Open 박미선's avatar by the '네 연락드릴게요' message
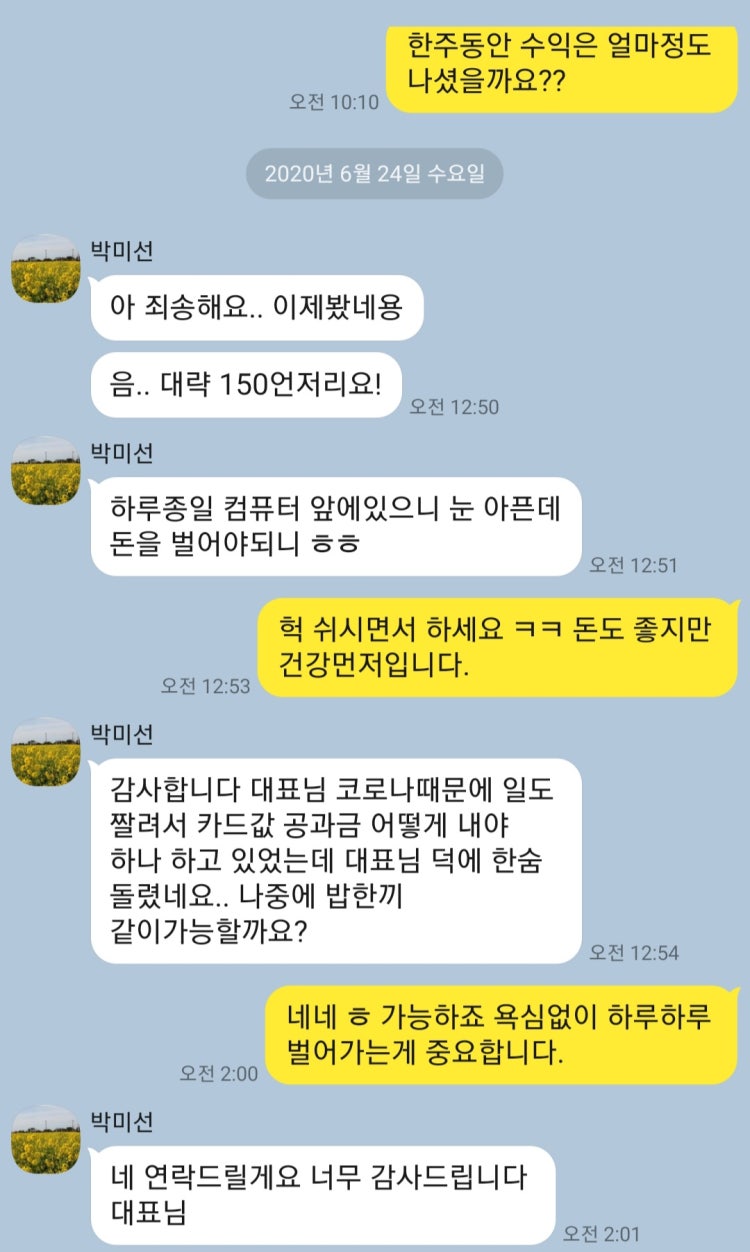 pos(46,1139)
